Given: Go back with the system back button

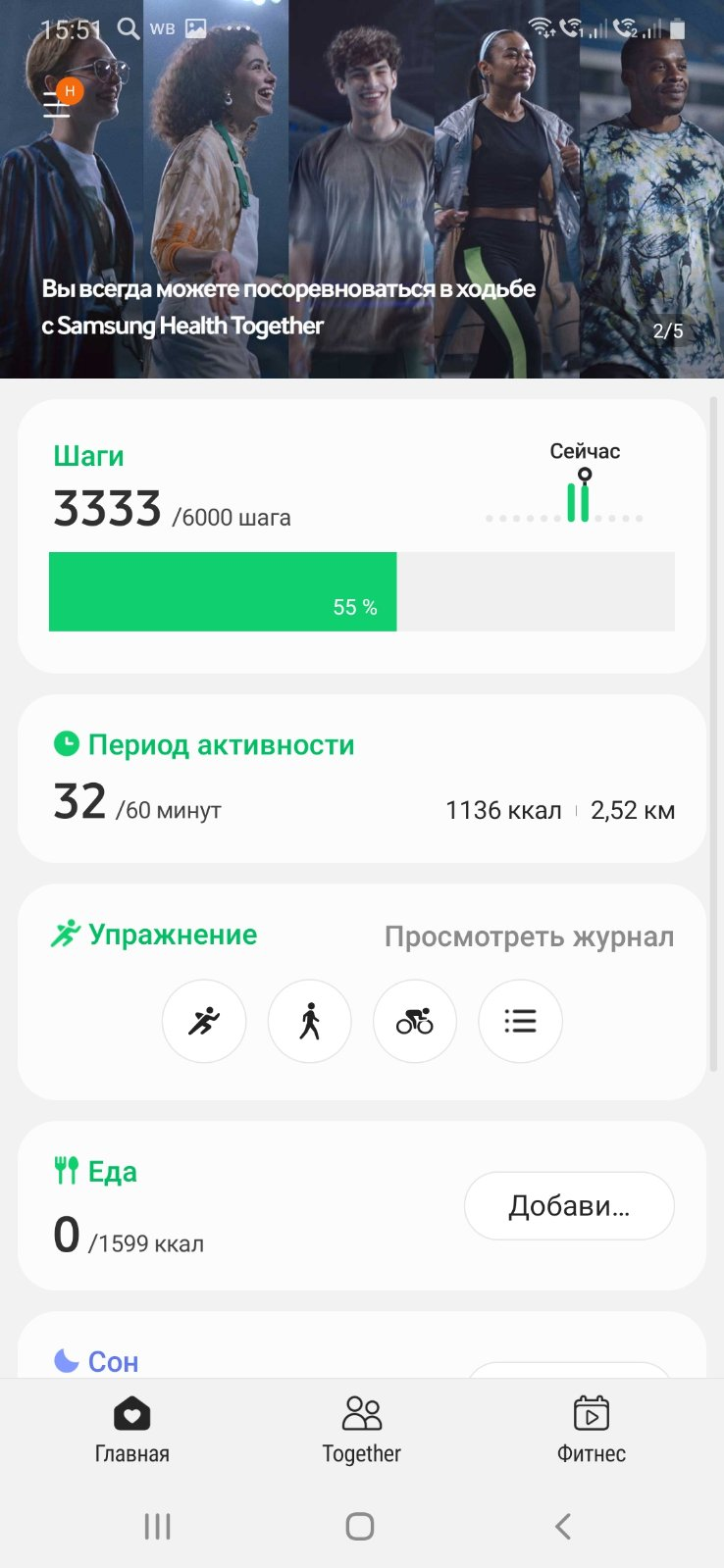Looking at the screenshot, I should click(563, 1526).
